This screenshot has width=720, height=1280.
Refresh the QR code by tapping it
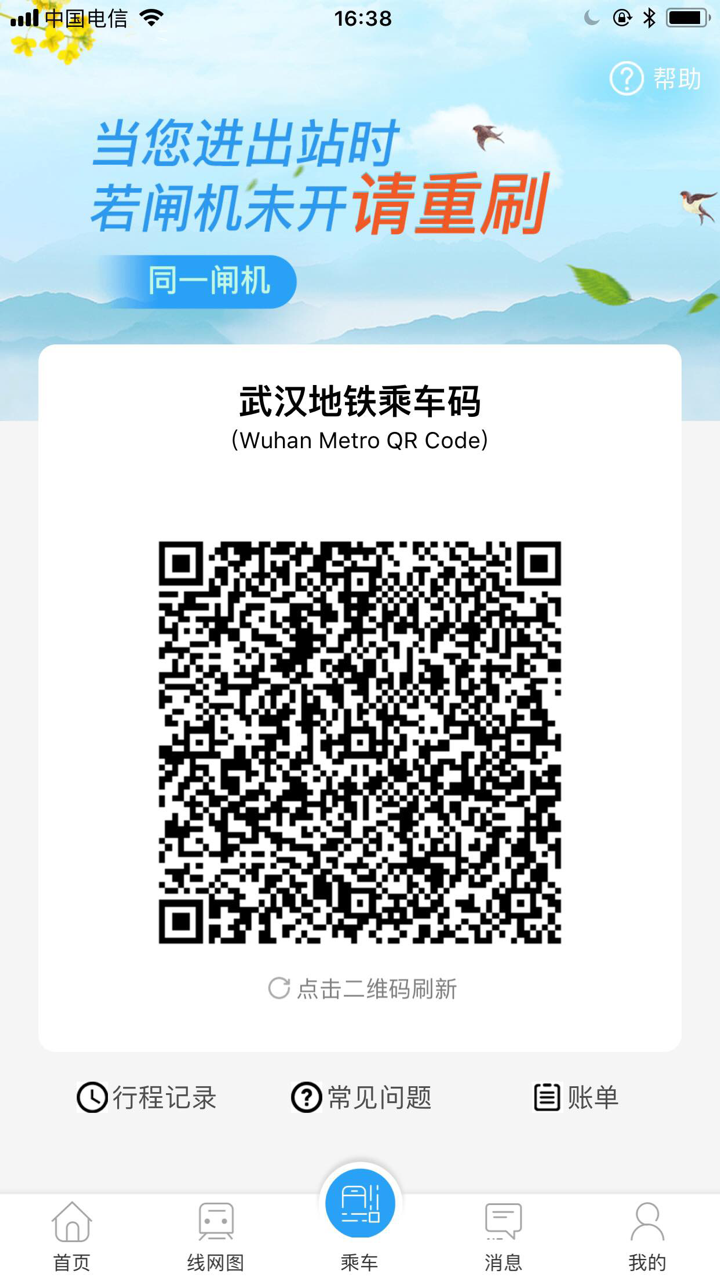click(360, 740)
